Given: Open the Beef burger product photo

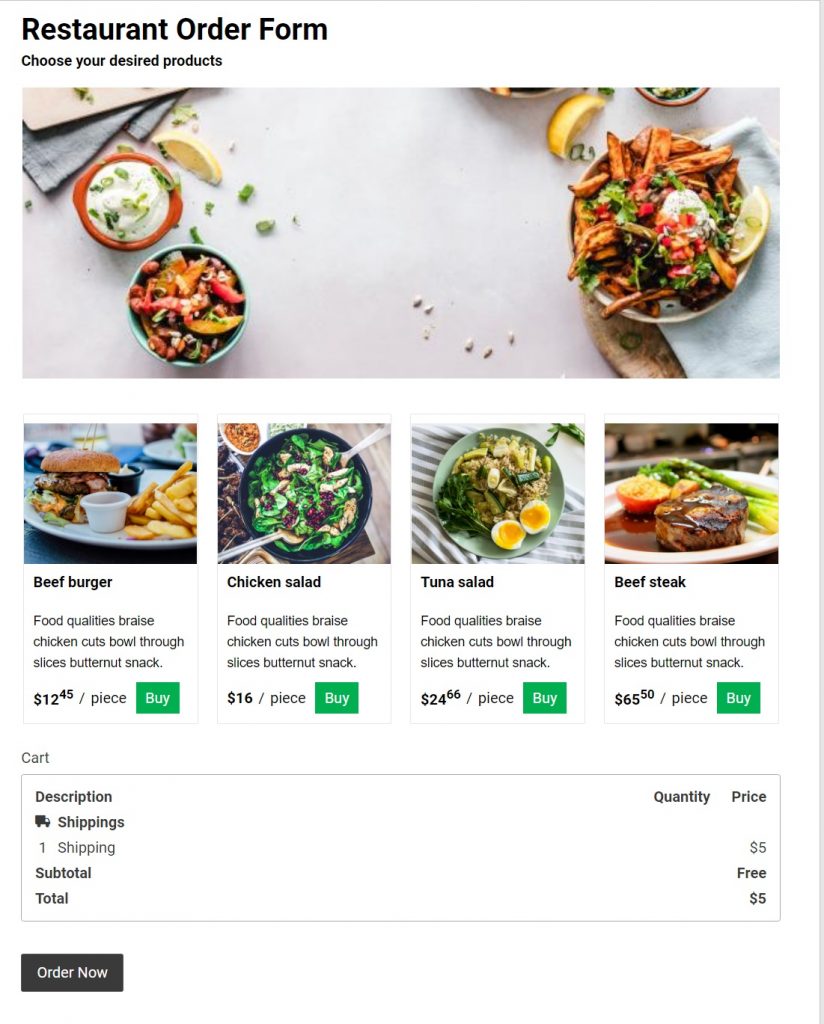Looking at the screenshot, I should pyautogui.click(x=110, y=491).
